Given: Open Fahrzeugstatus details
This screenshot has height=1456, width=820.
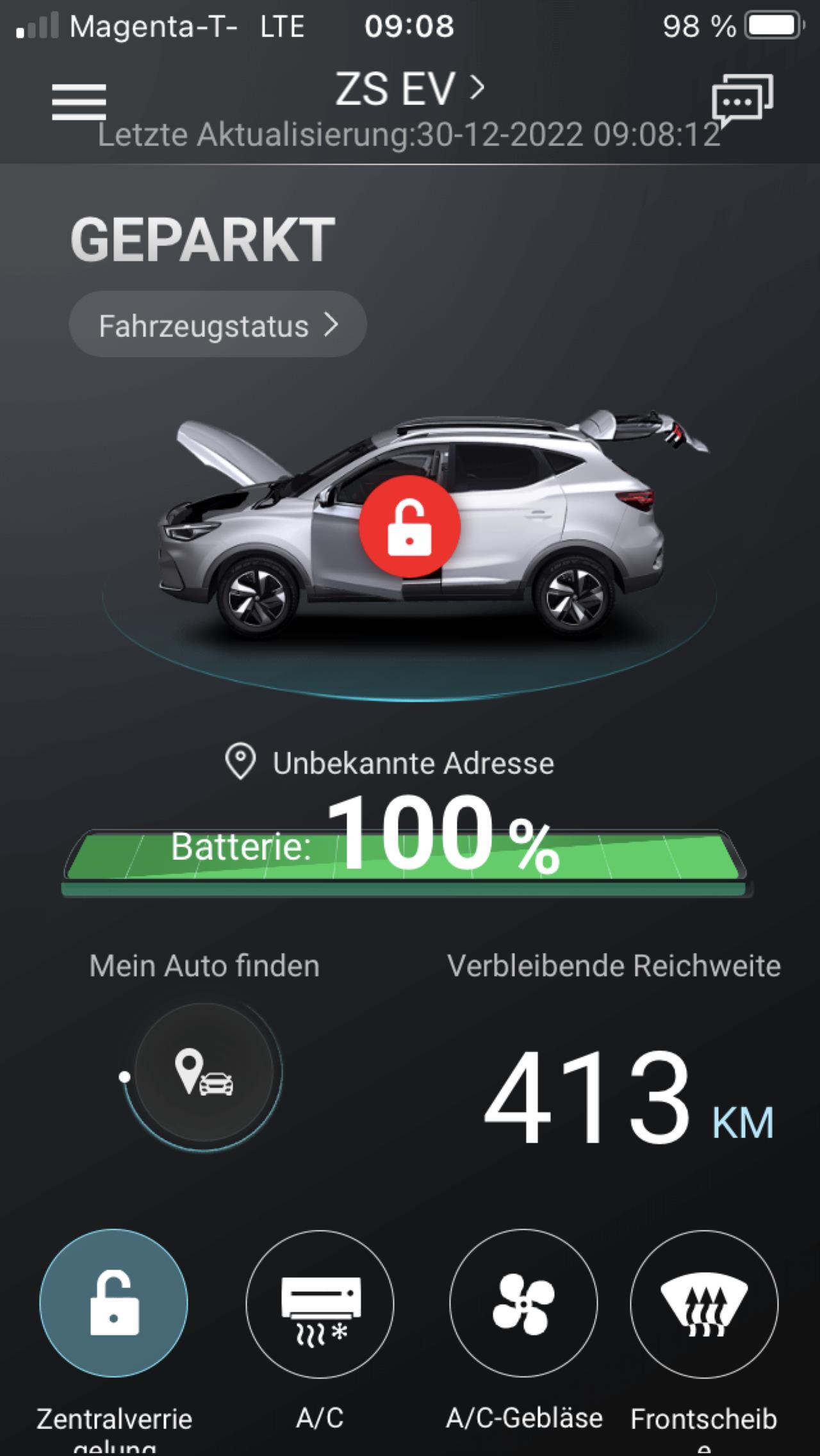Looking at the screenshot, I should coord(218,325).
